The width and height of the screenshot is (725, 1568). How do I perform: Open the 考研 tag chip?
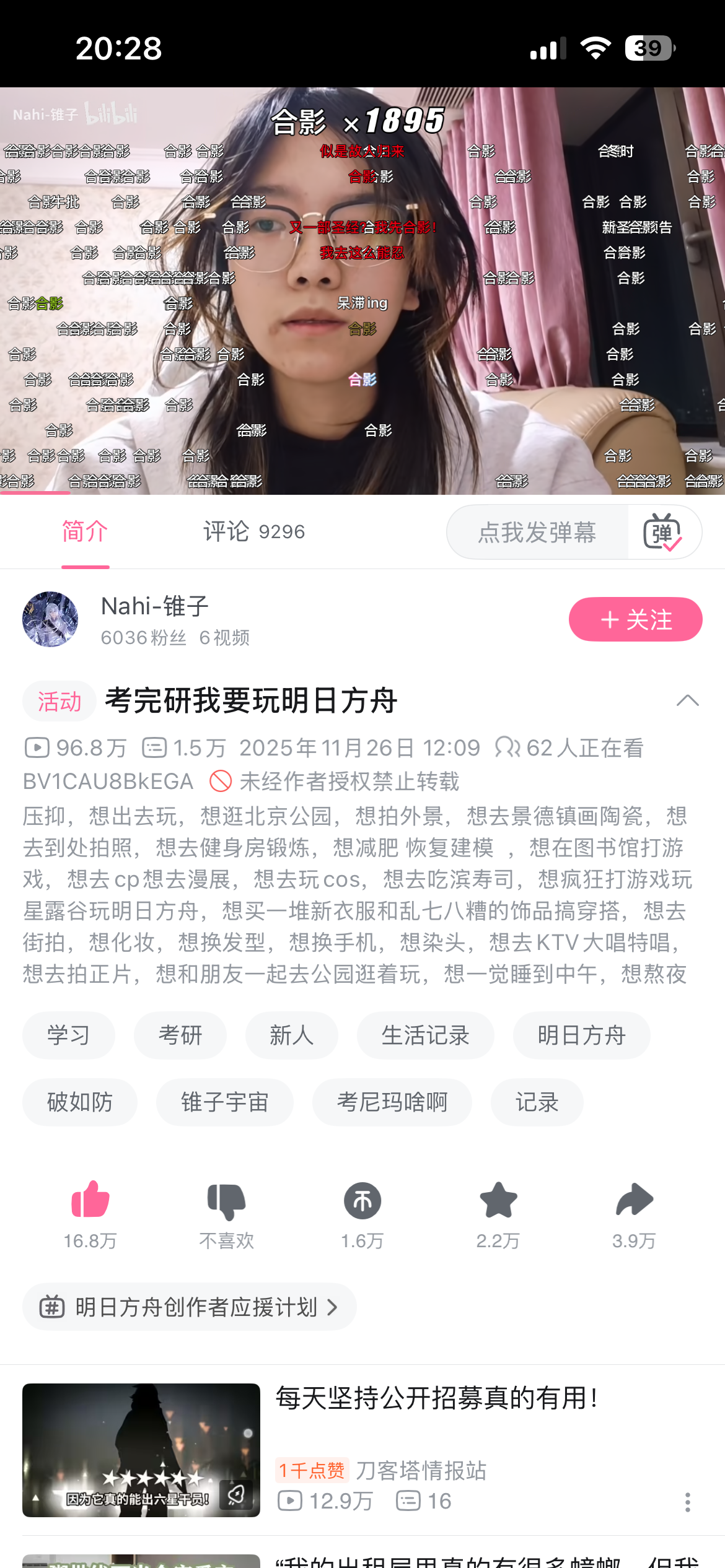coord(180,1035)
